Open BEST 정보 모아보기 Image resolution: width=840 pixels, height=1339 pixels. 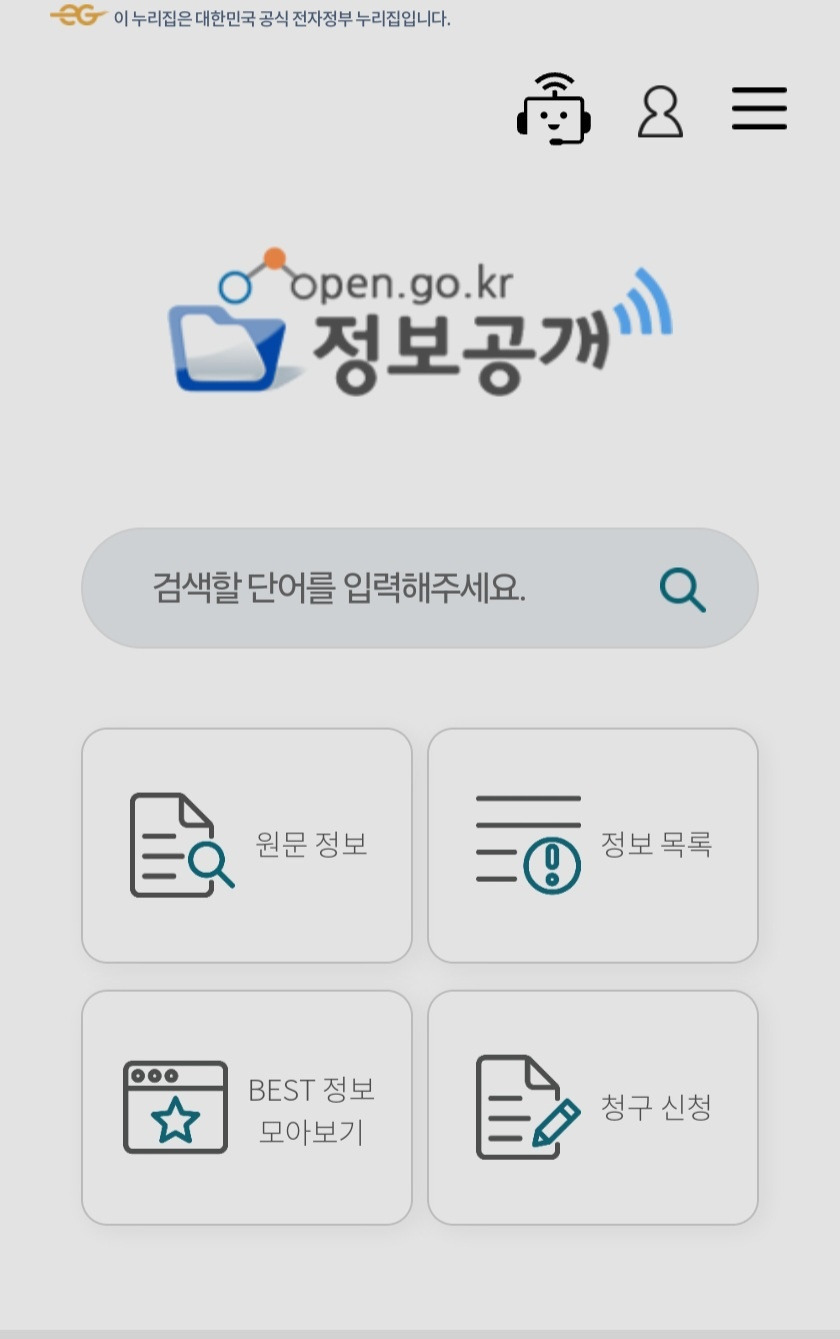click(246, 1106)
